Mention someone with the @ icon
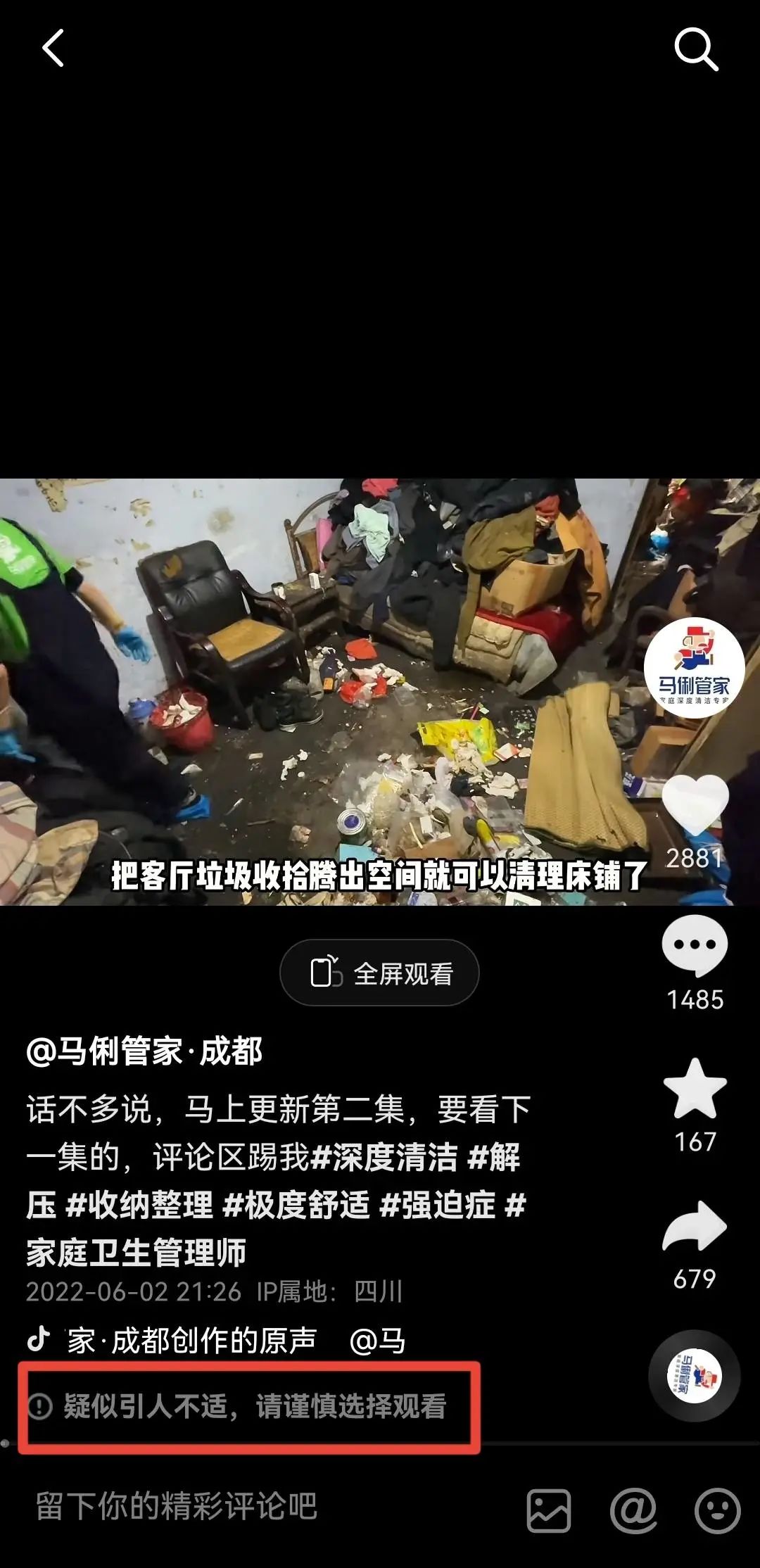 point(633,1510)
